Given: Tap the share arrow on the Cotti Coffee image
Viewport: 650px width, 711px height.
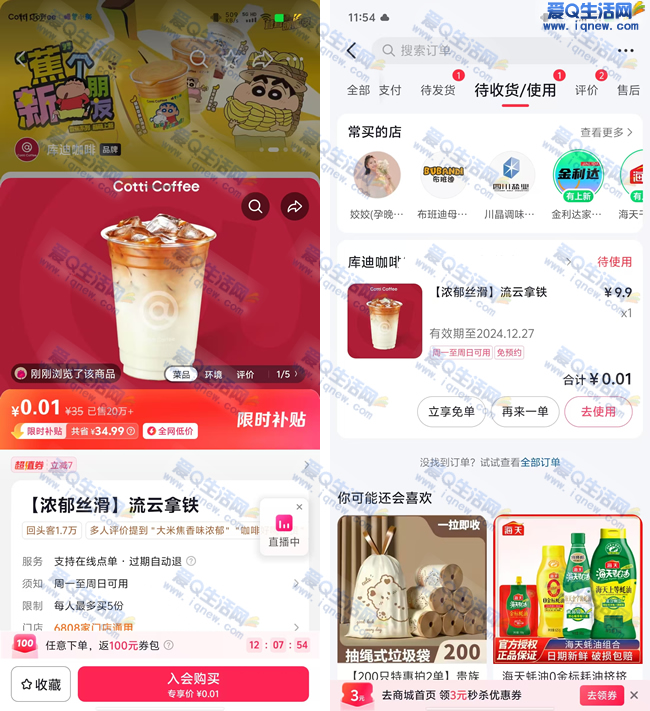Looking at the screenshot, I should (x=294, y=206).
